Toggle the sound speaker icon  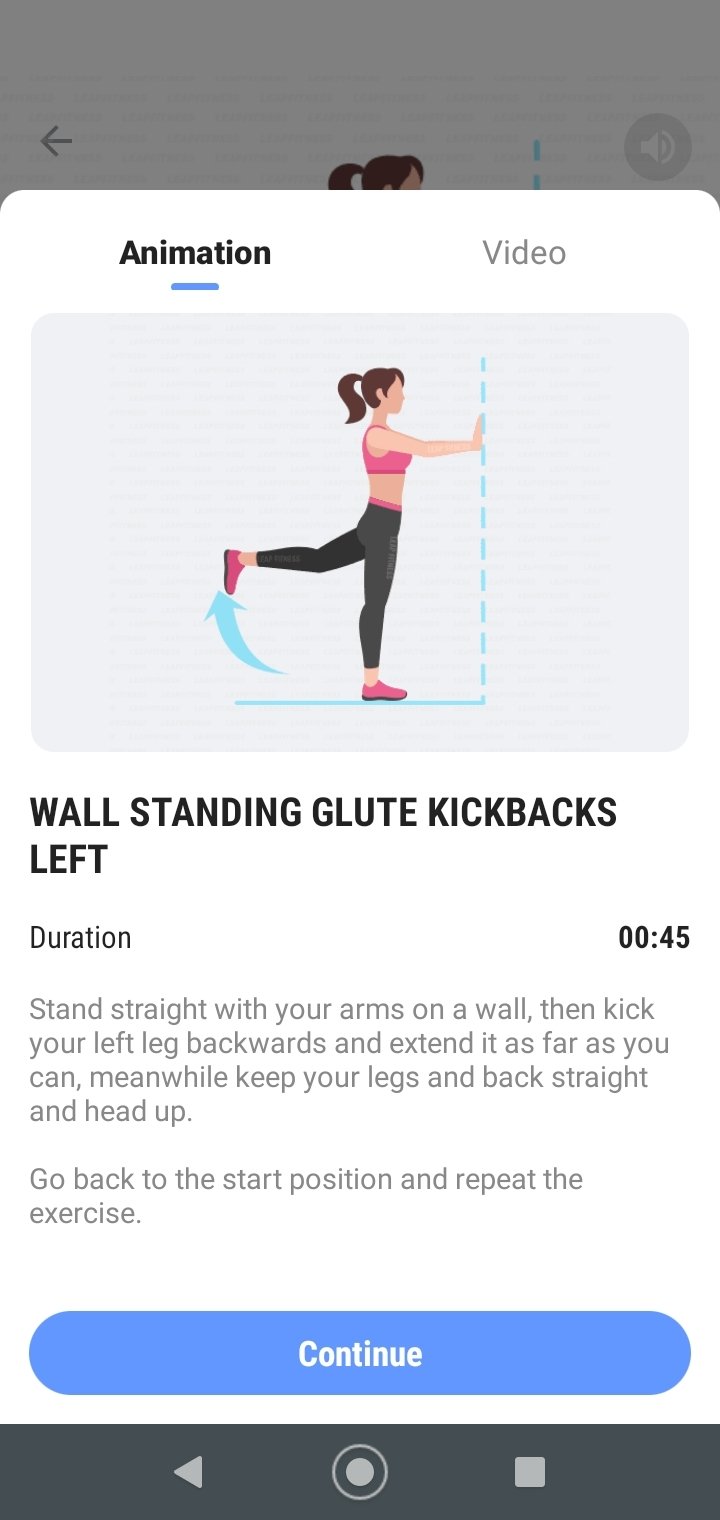click(x=658, y=147)
